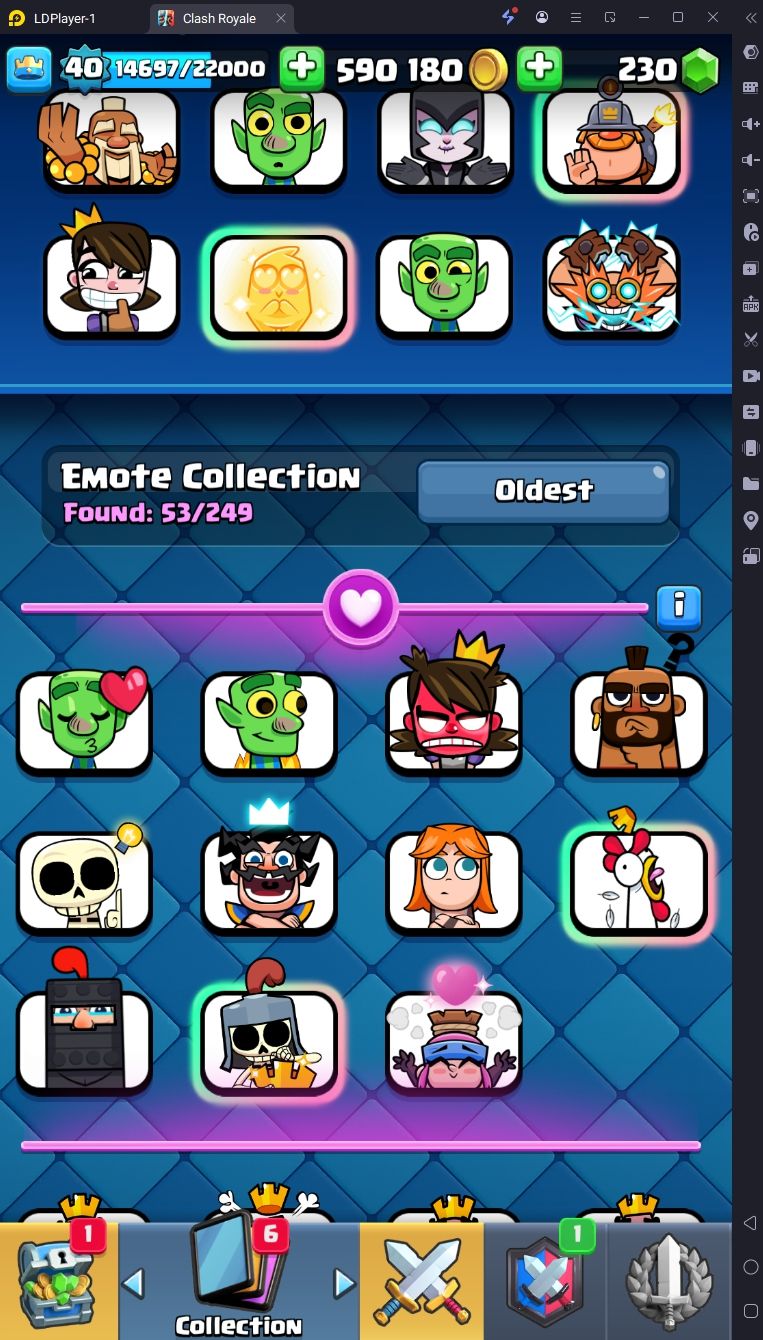Buy more gems with the plus button
763x1340 pixels.
[539, 68]
